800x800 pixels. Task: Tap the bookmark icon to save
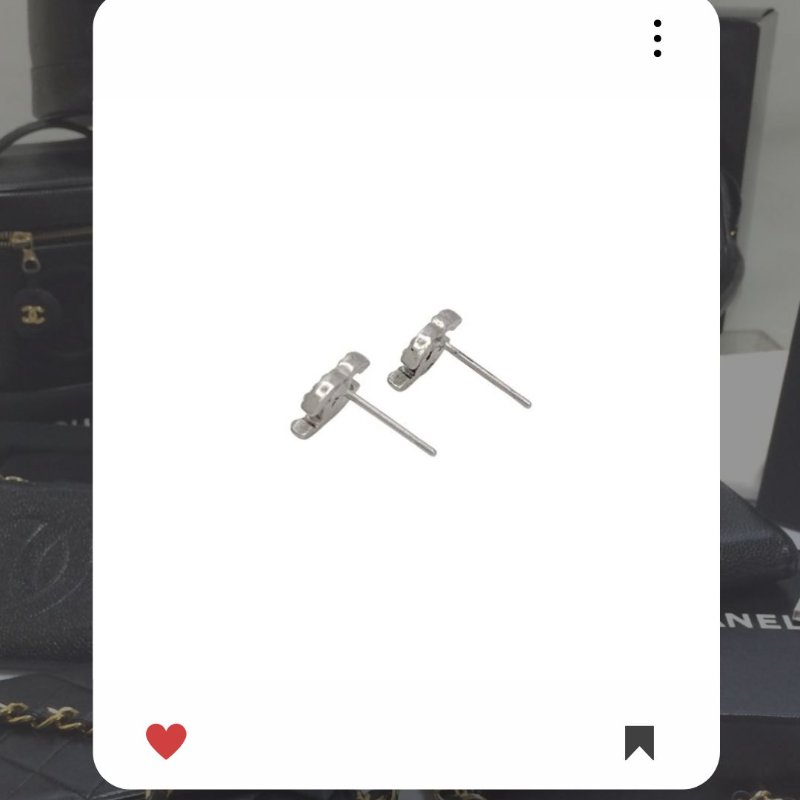pyautogui.click(x=639, y=742)
